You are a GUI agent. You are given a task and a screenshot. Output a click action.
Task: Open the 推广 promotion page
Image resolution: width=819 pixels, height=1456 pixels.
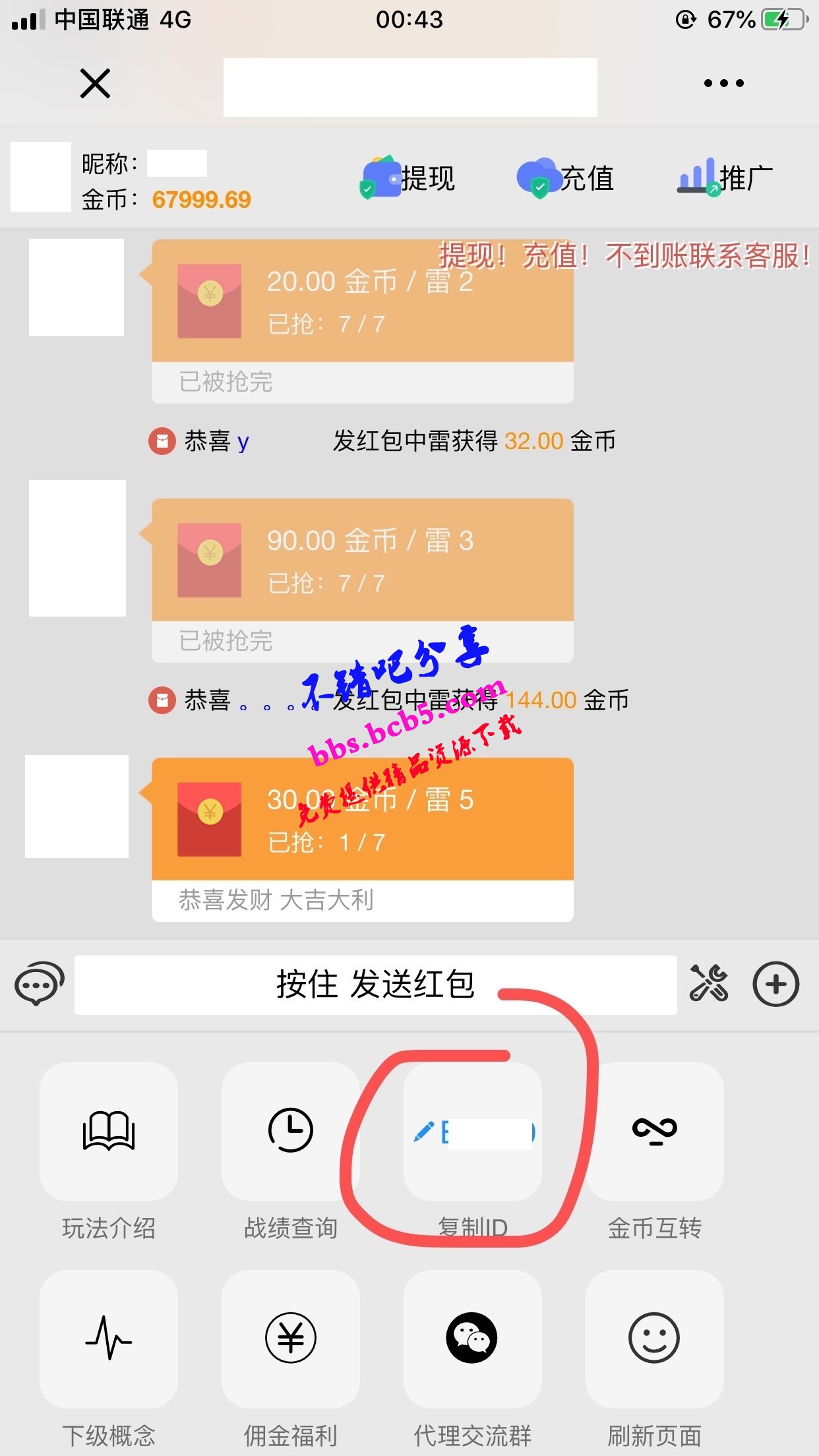725,178
